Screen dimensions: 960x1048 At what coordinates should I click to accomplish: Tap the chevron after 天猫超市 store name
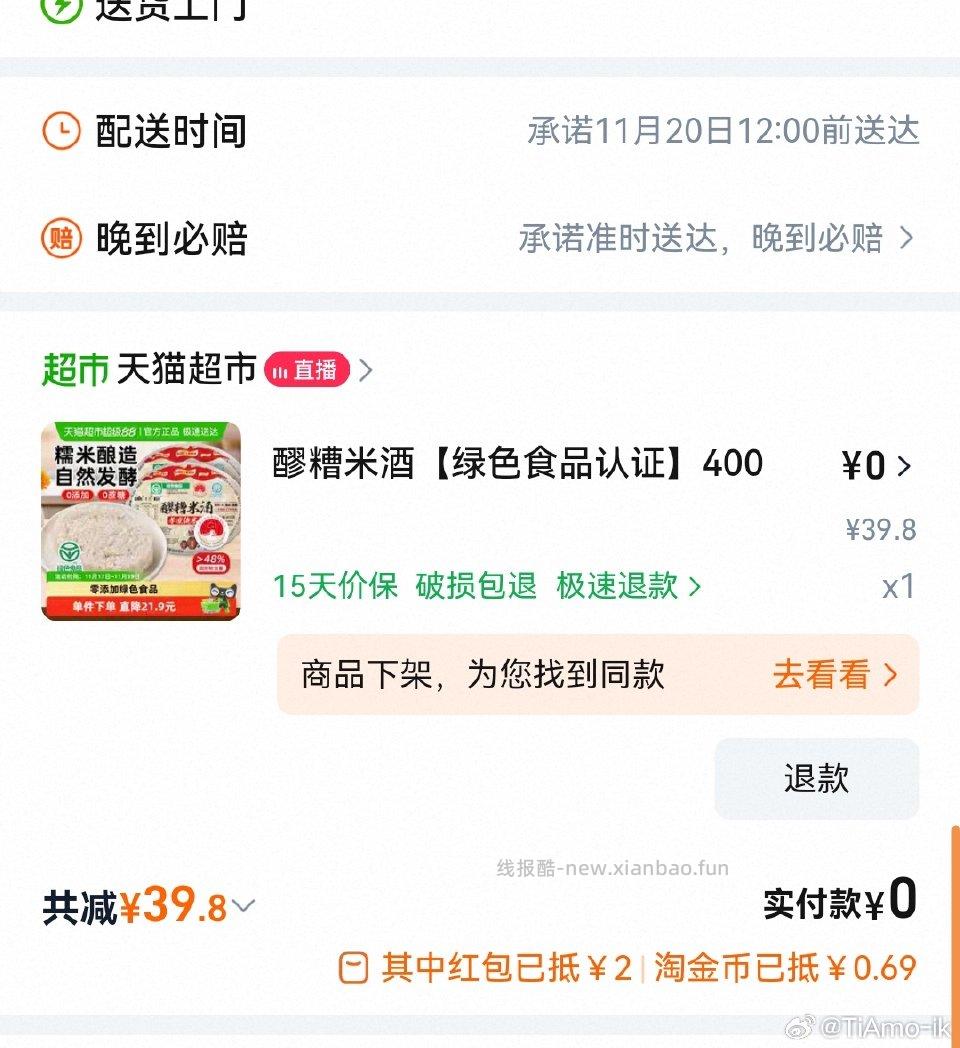click(x=366, y=370)
